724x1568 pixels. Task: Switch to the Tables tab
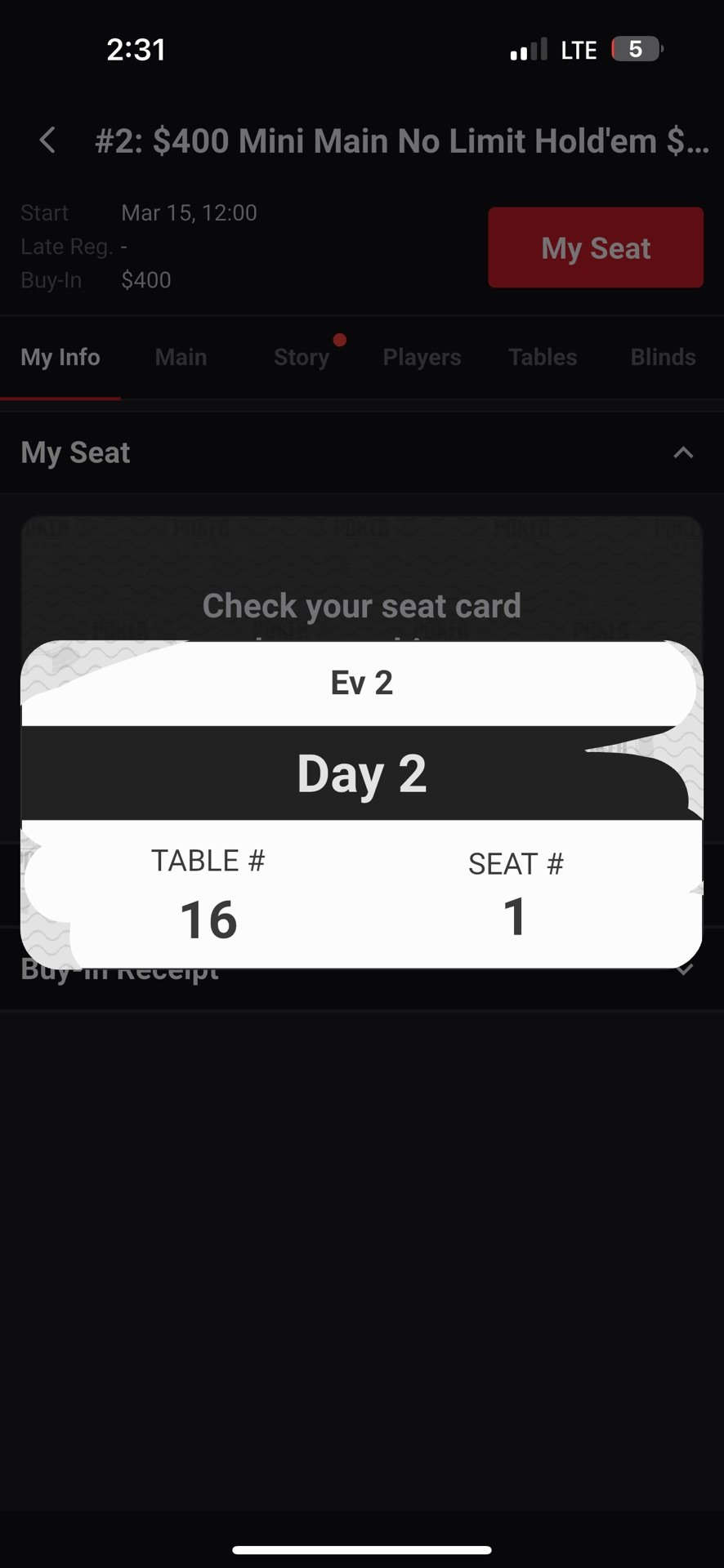coord(543,358)
